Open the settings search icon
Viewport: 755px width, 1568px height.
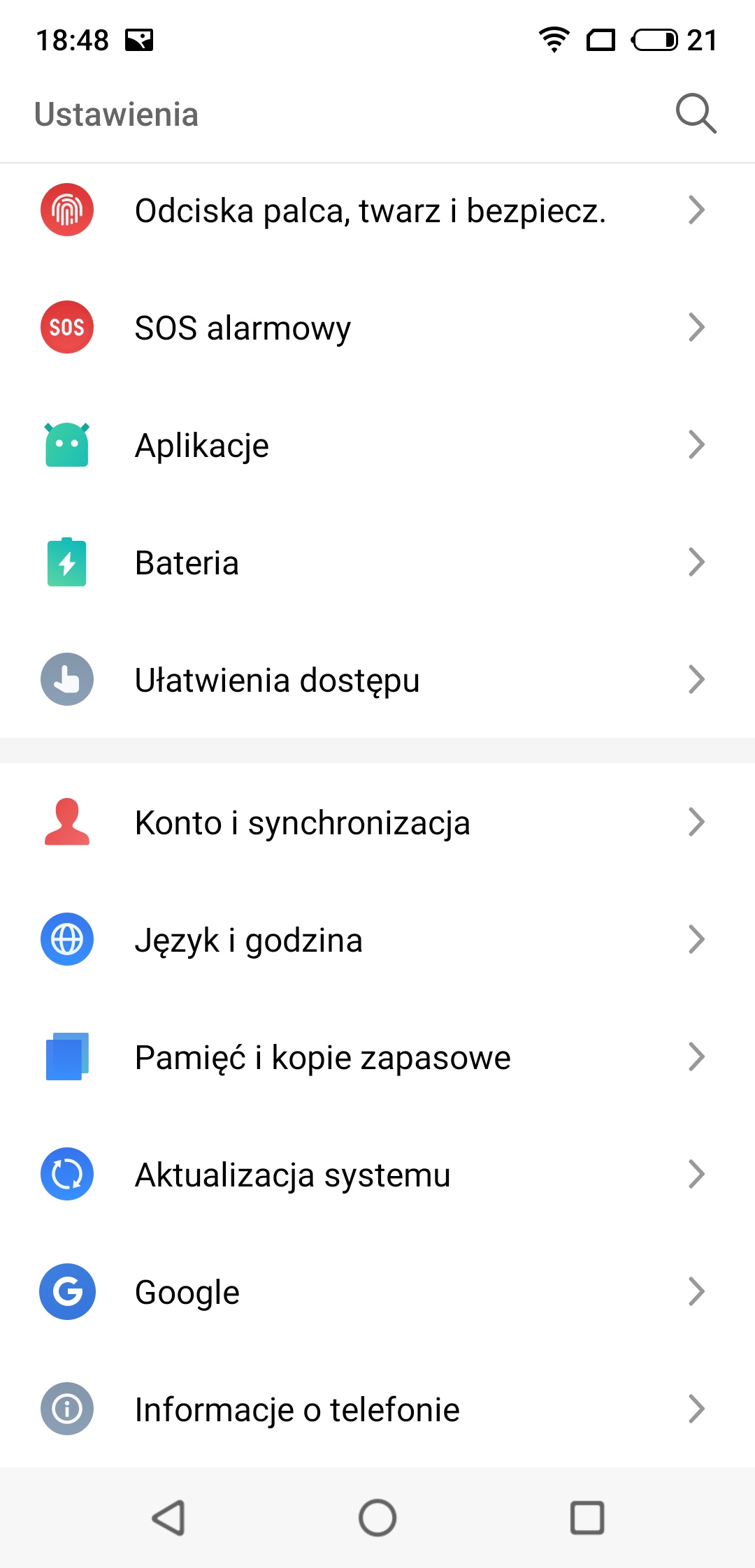(x=696, y=113)
